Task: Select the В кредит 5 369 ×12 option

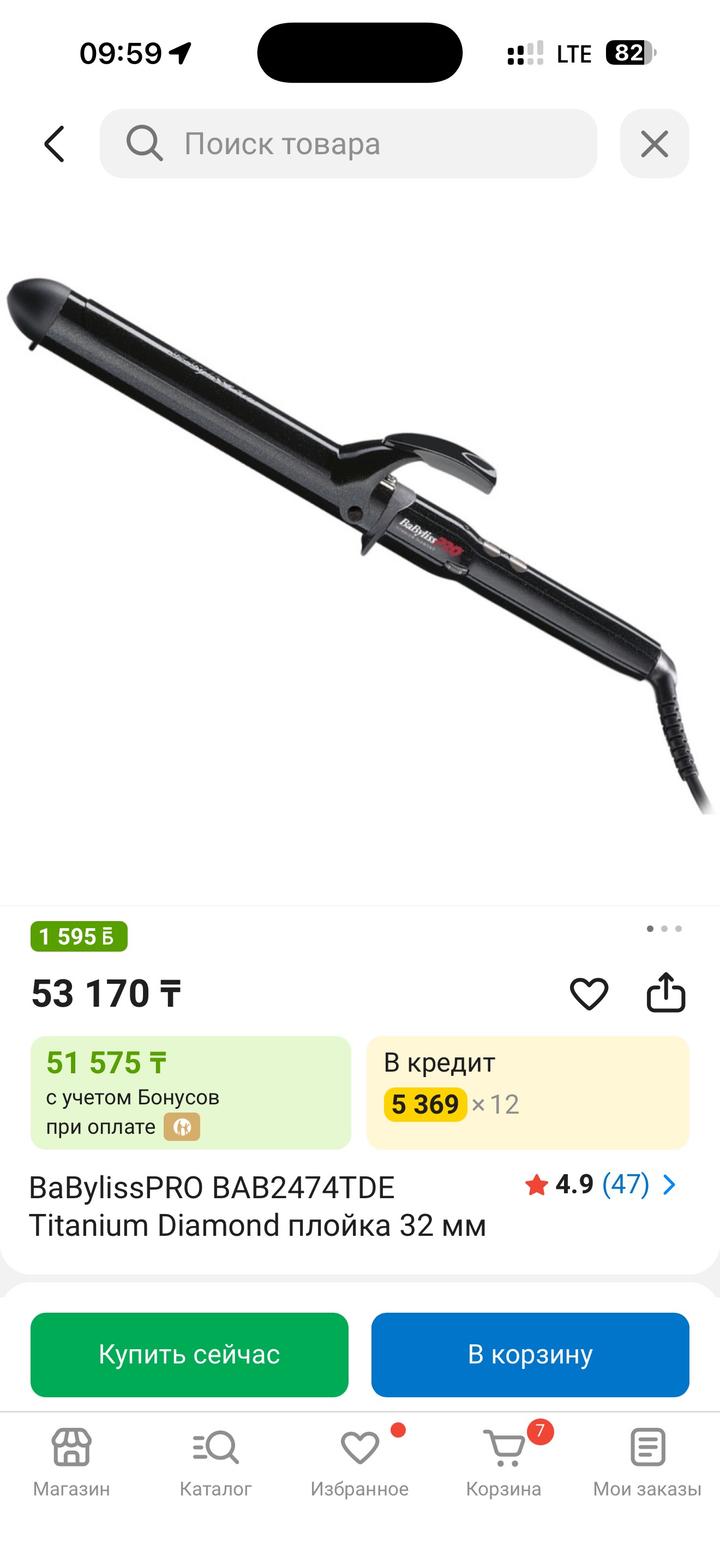Action: (528, 1093)
